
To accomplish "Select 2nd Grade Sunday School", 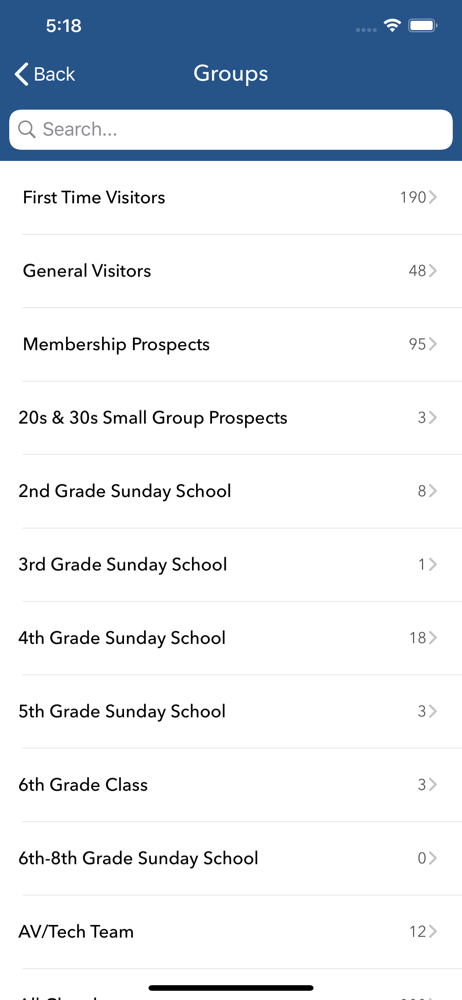I will (231, 491).
